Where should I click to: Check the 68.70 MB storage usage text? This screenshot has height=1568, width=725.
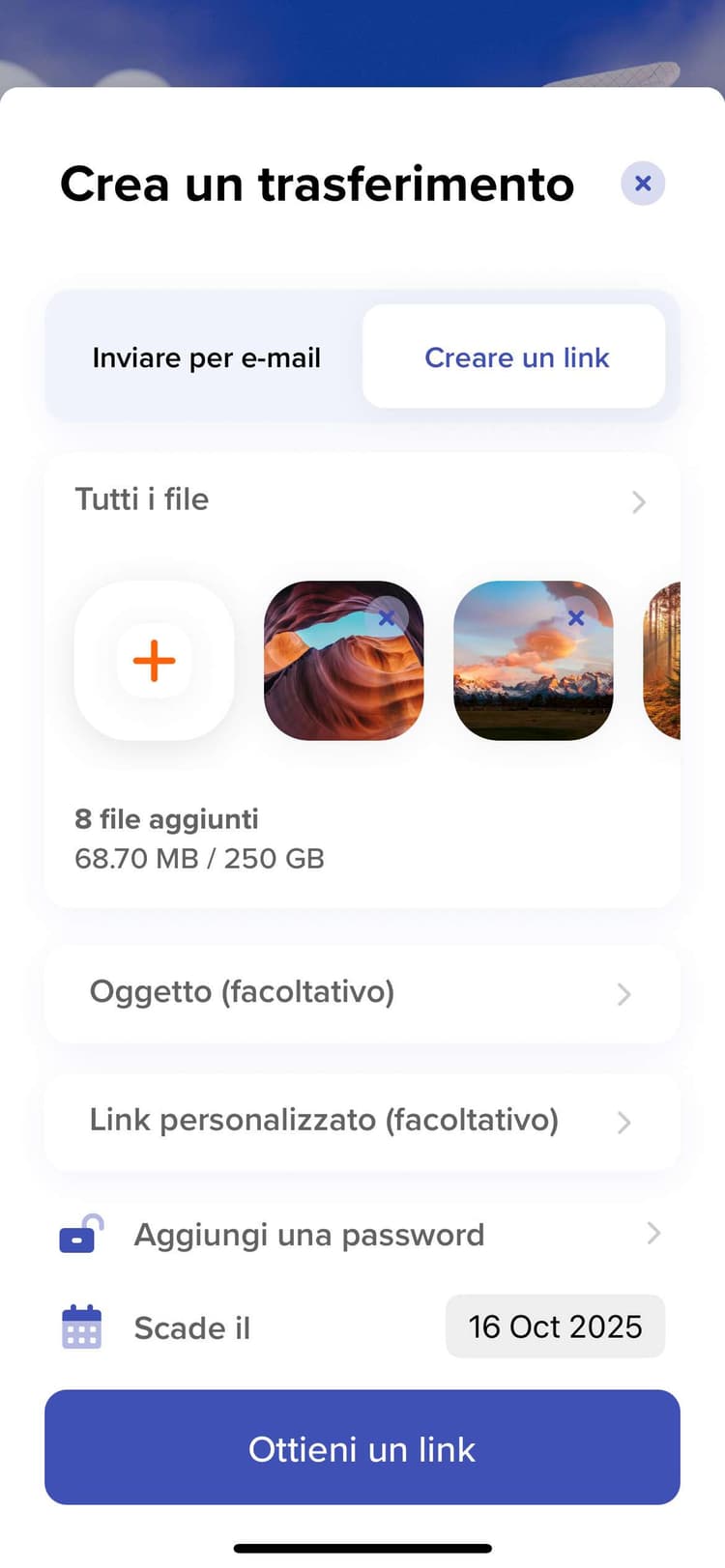[x=199, y=858]
